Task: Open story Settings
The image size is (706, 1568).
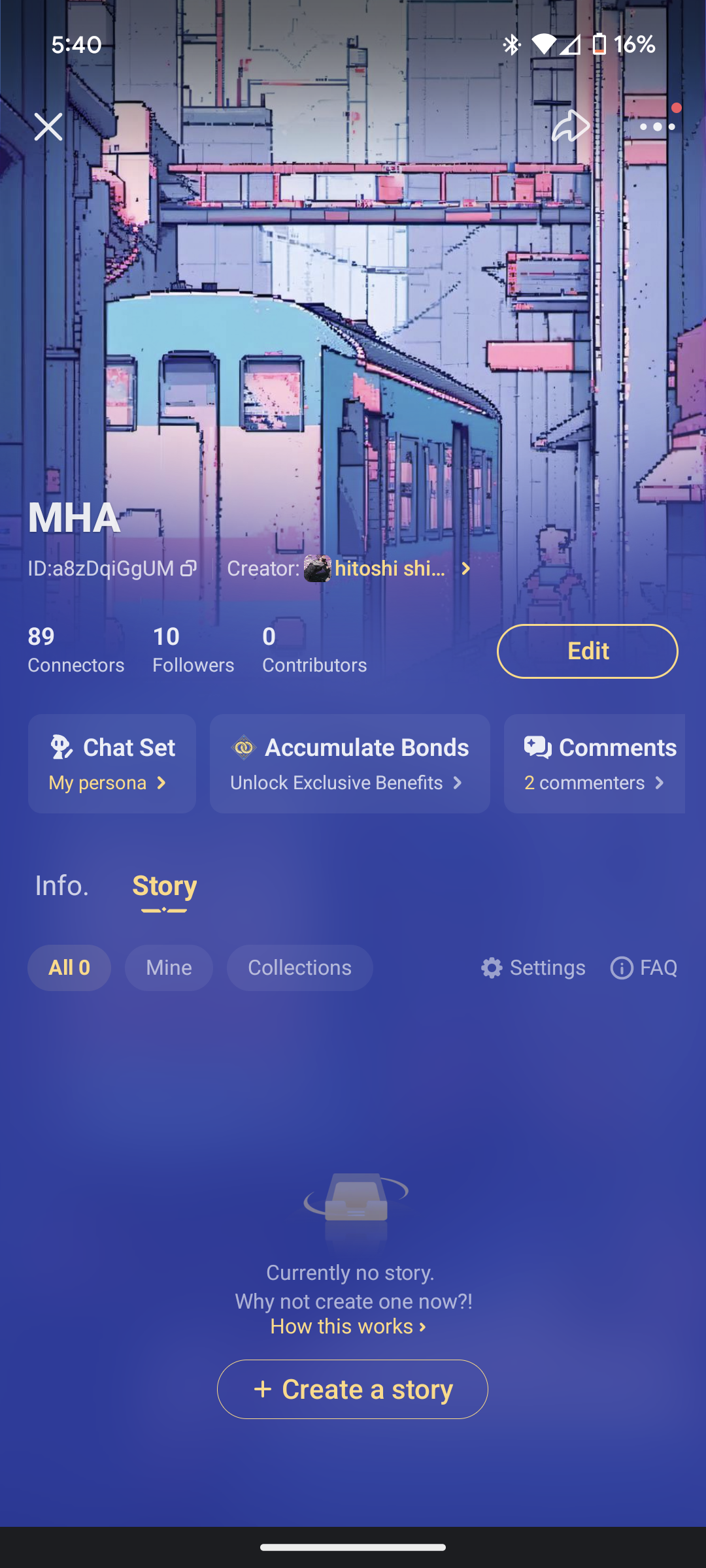Action: [533, 968]
